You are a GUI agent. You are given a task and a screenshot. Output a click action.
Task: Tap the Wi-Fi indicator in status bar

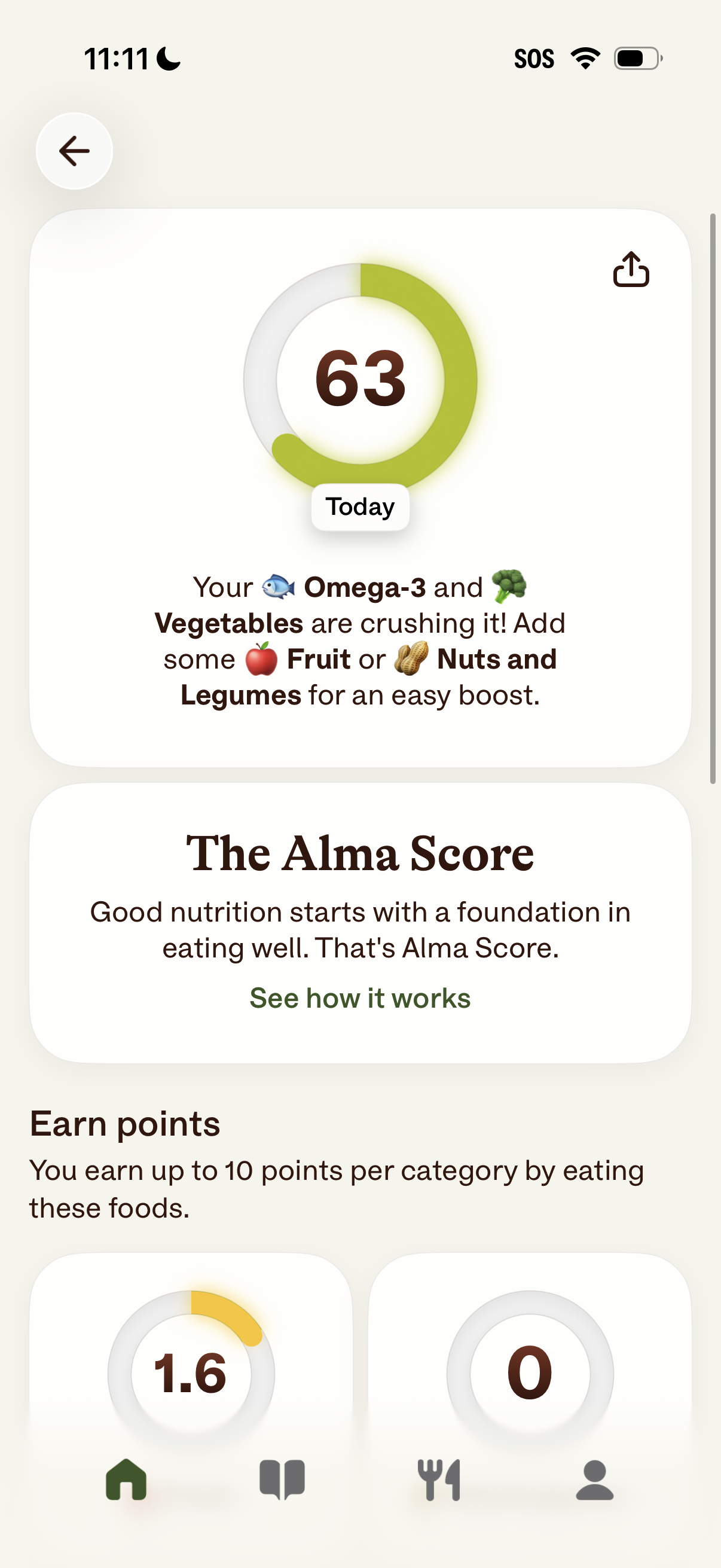pos(585,58)
